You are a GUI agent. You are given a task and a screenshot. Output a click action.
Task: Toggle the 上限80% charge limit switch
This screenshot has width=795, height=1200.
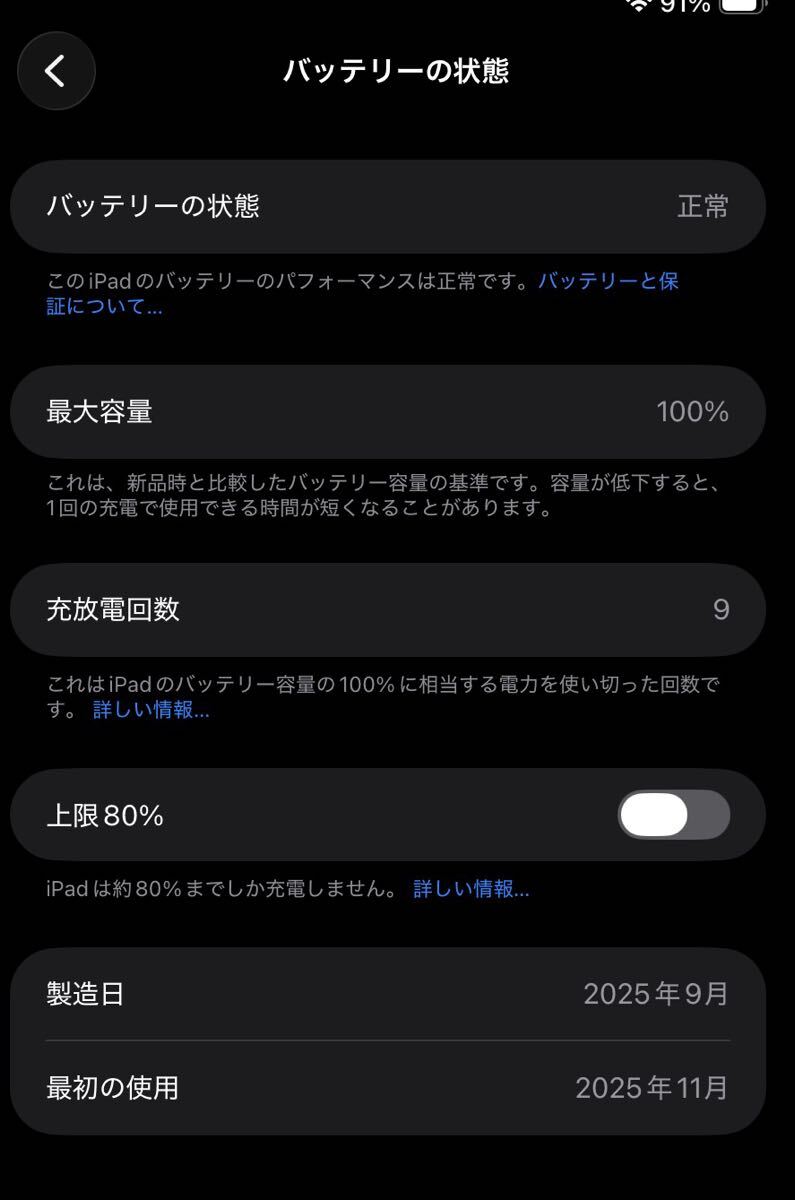tap(673, 815)
